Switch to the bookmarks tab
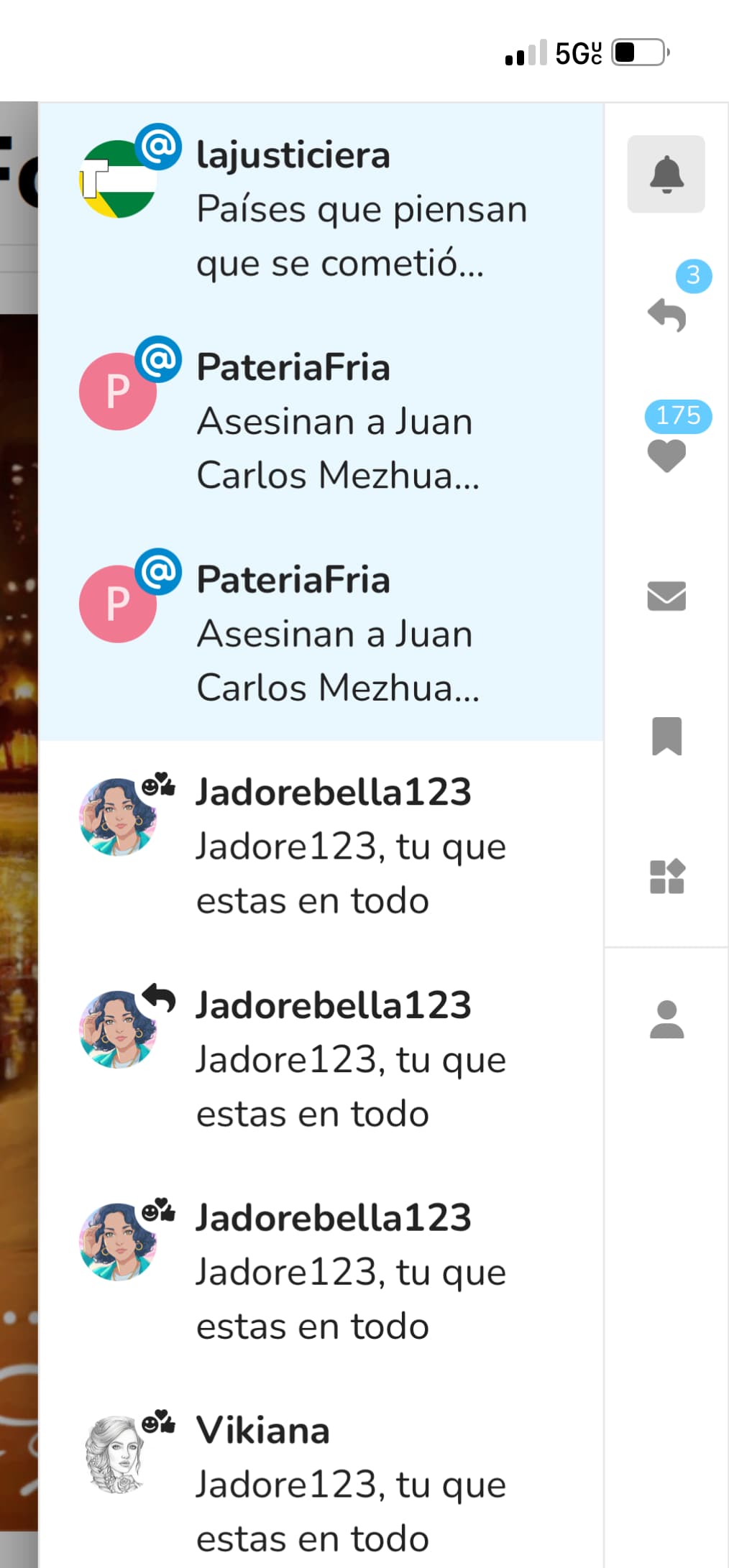 click(x=666, y=736)
